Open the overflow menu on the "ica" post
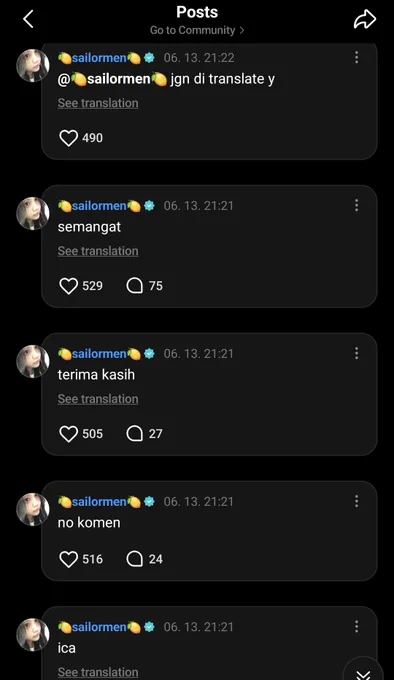Screen dimensions: 394x680 pos(356,626)
